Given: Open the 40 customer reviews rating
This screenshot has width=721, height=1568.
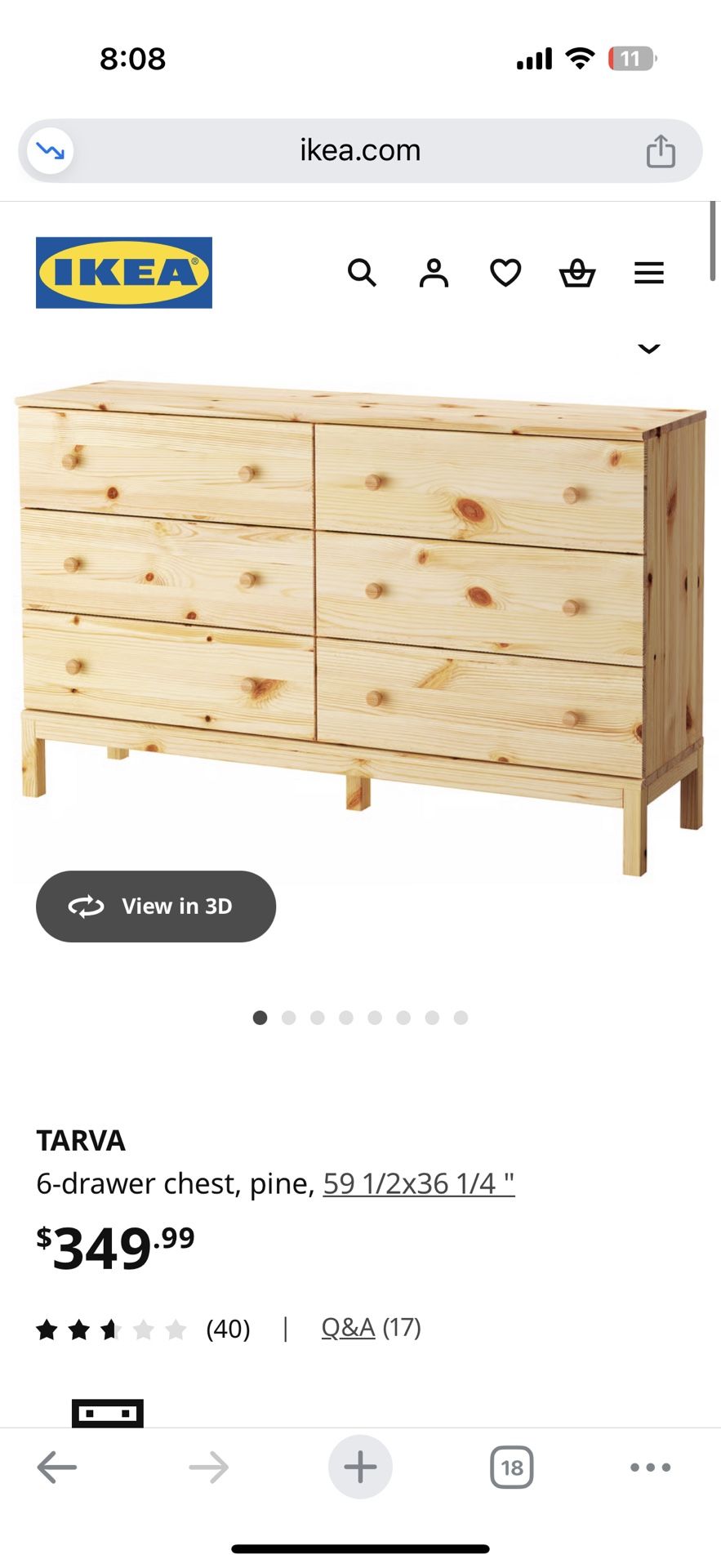Looking at the screenshot, I should click(x=143, y=1330).
